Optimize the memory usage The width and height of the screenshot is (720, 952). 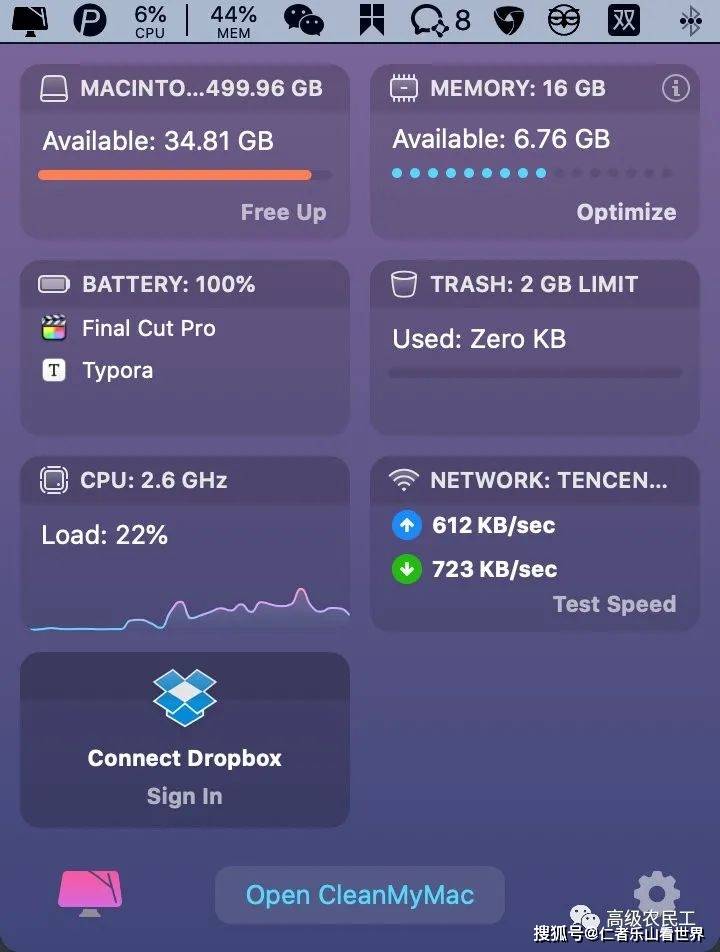click(626, 212)
